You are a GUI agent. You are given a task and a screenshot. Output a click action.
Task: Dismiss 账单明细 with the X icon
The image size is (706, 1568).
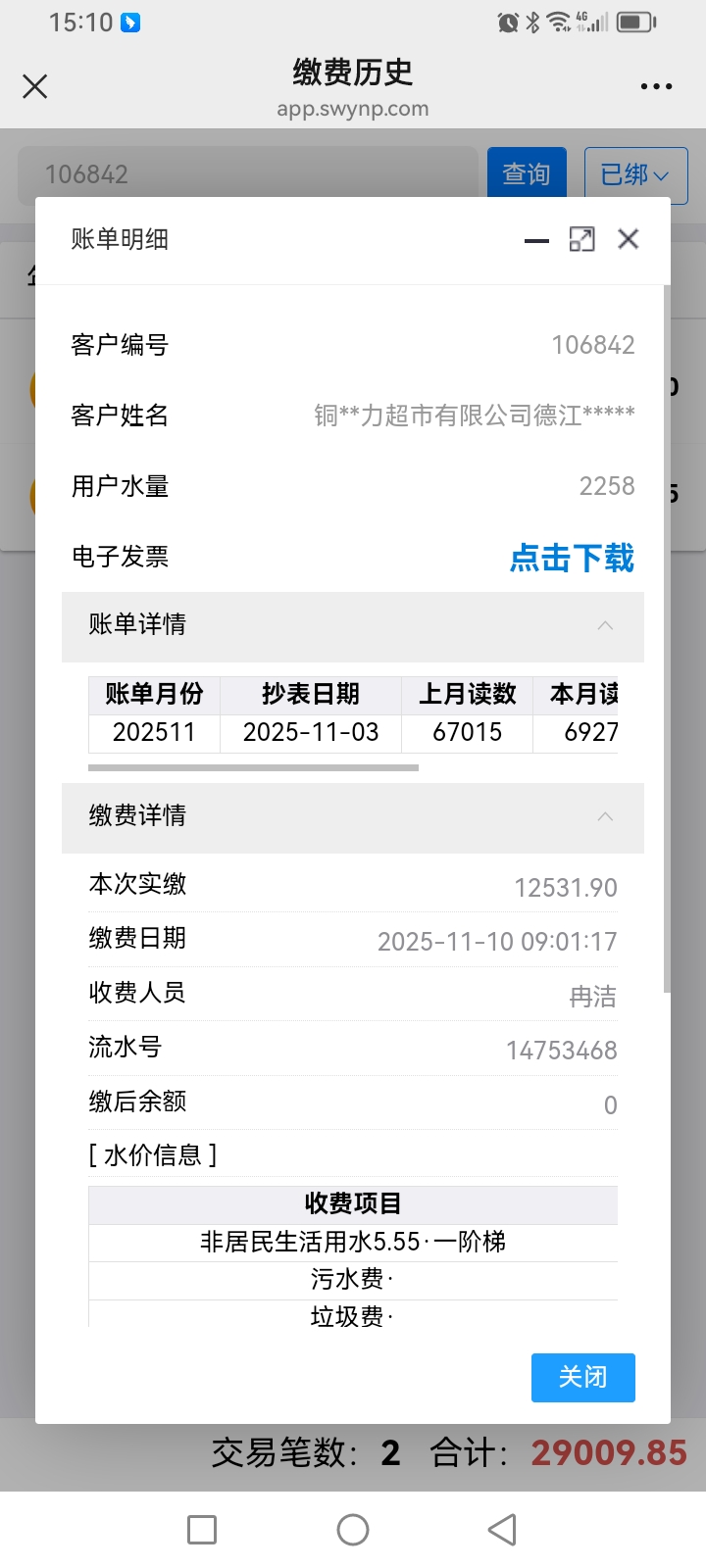pyautogui.click(x=629, y=239)
